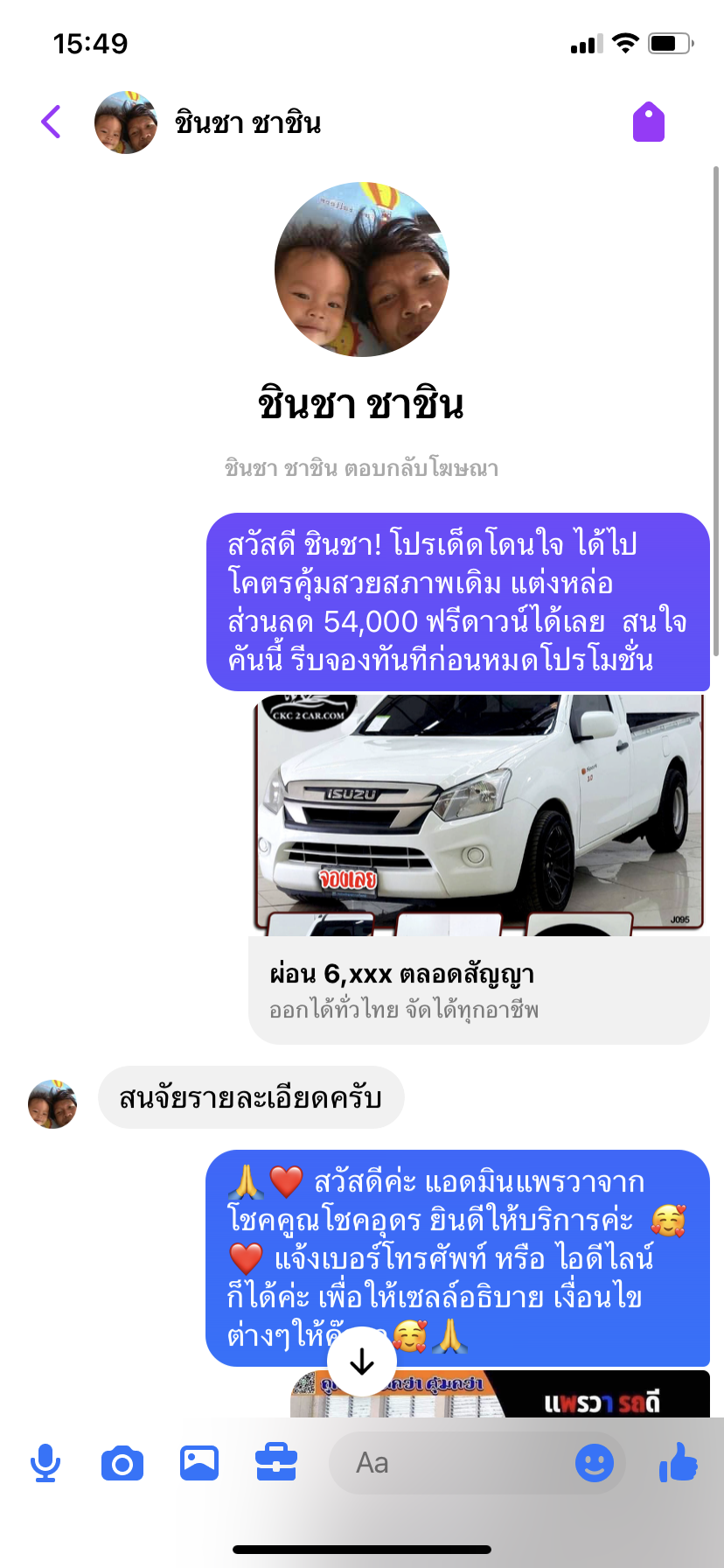Viewport: 724px width, 1568px height.
Task: Jump to latest message with down arrow
Action: [x=362, y=1361]
